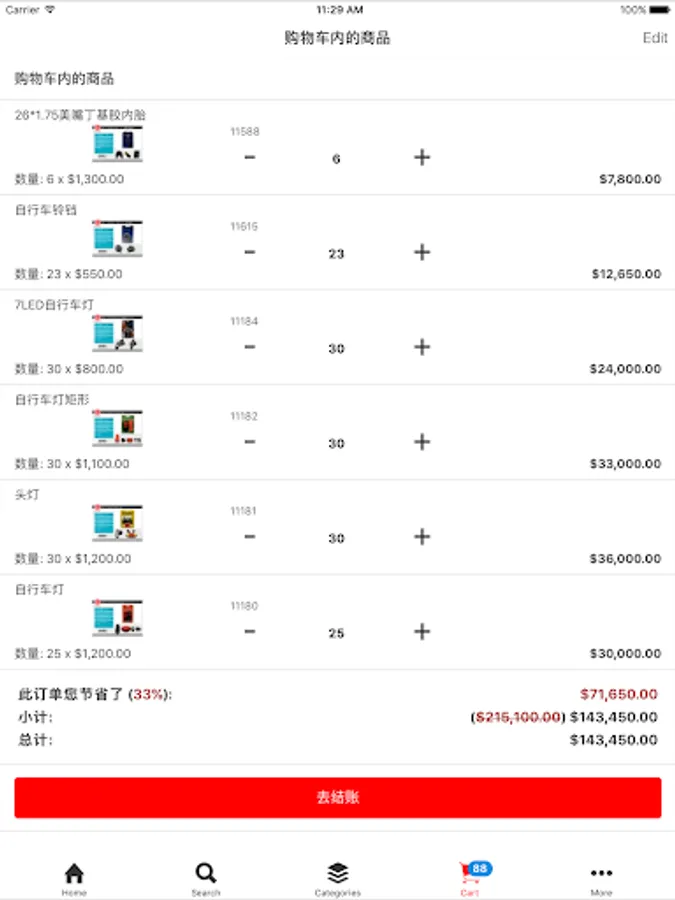Increase quantity of item 11180 自行车灯
675x900 pixels.
pos(422,631)
